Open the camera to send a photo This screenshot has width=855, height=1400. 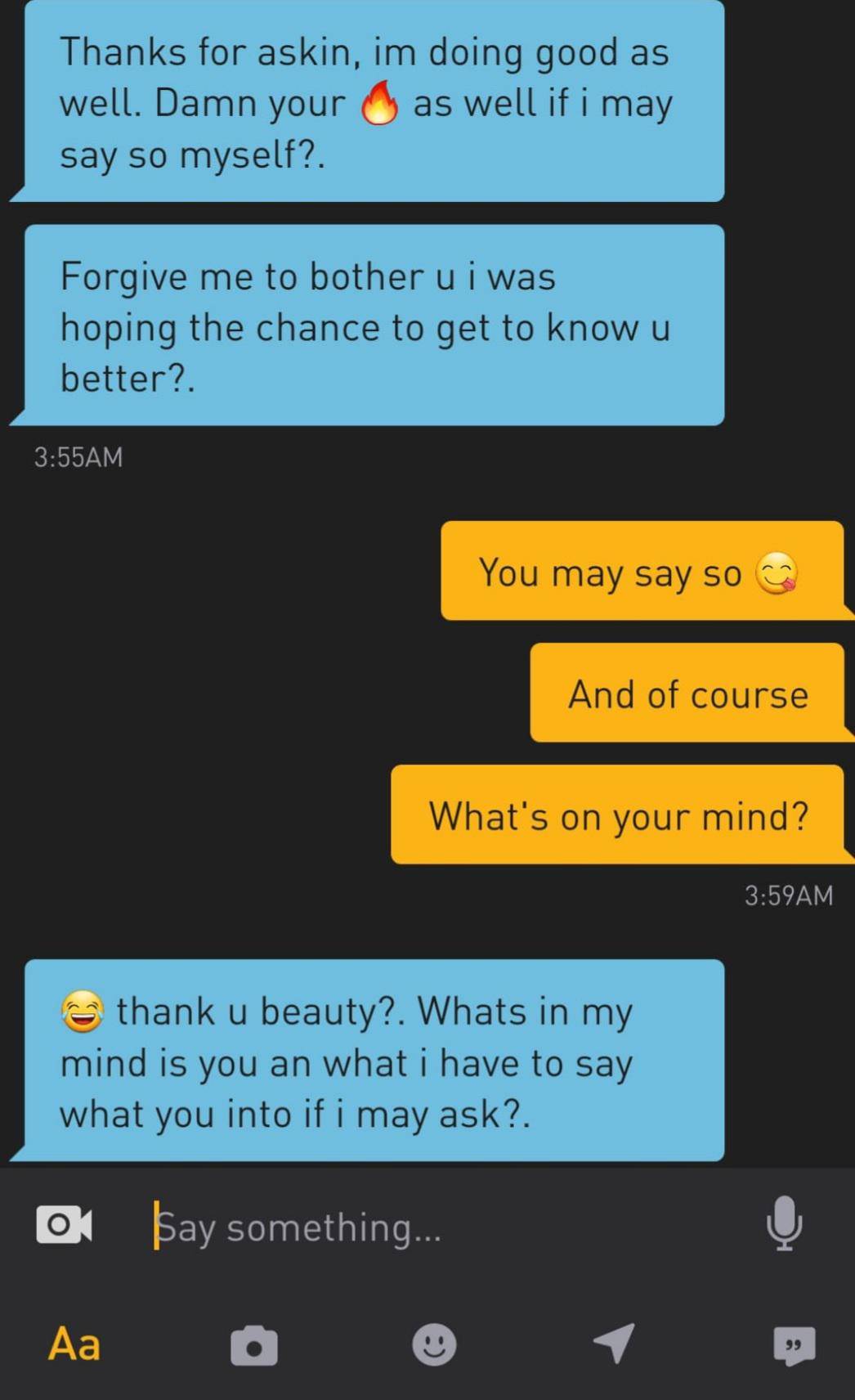pos(254,1345)
